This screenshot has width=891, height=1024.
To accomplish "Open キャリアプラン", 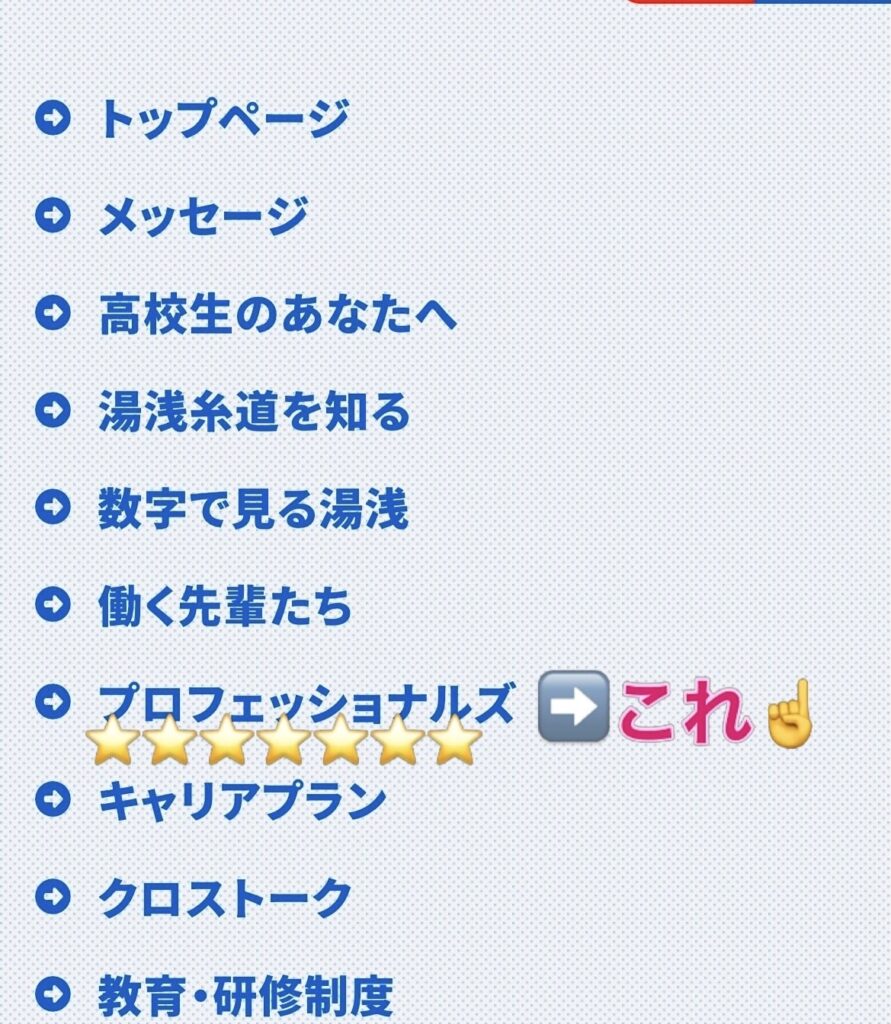I will coord(242,800).
